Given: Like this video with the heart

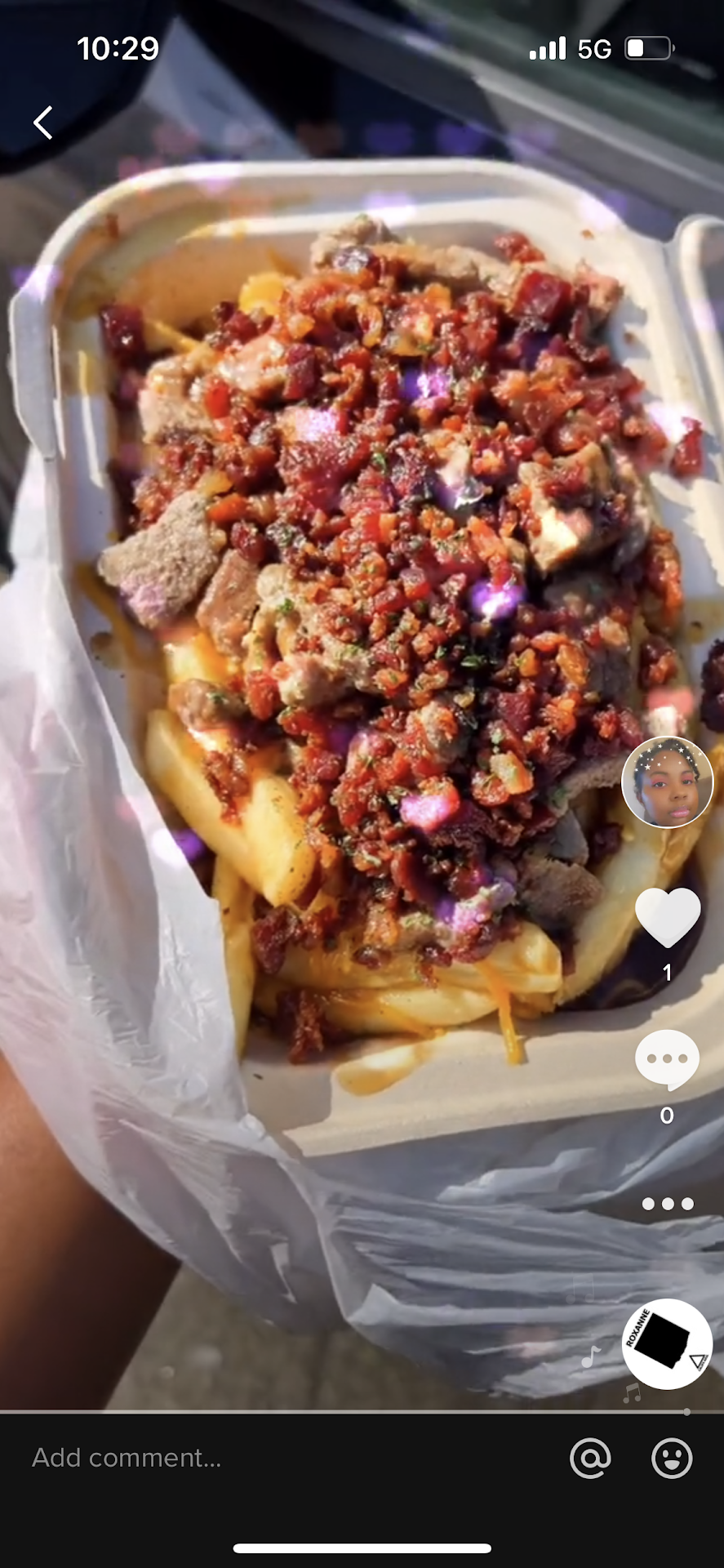Looking at the screenshot, I should point(668,917).
